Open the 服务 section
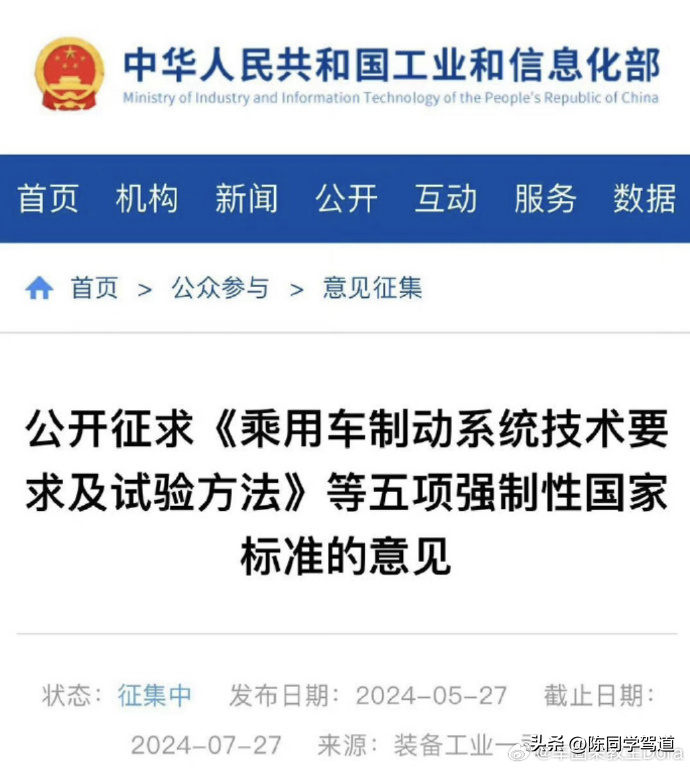 click(545, 199)
